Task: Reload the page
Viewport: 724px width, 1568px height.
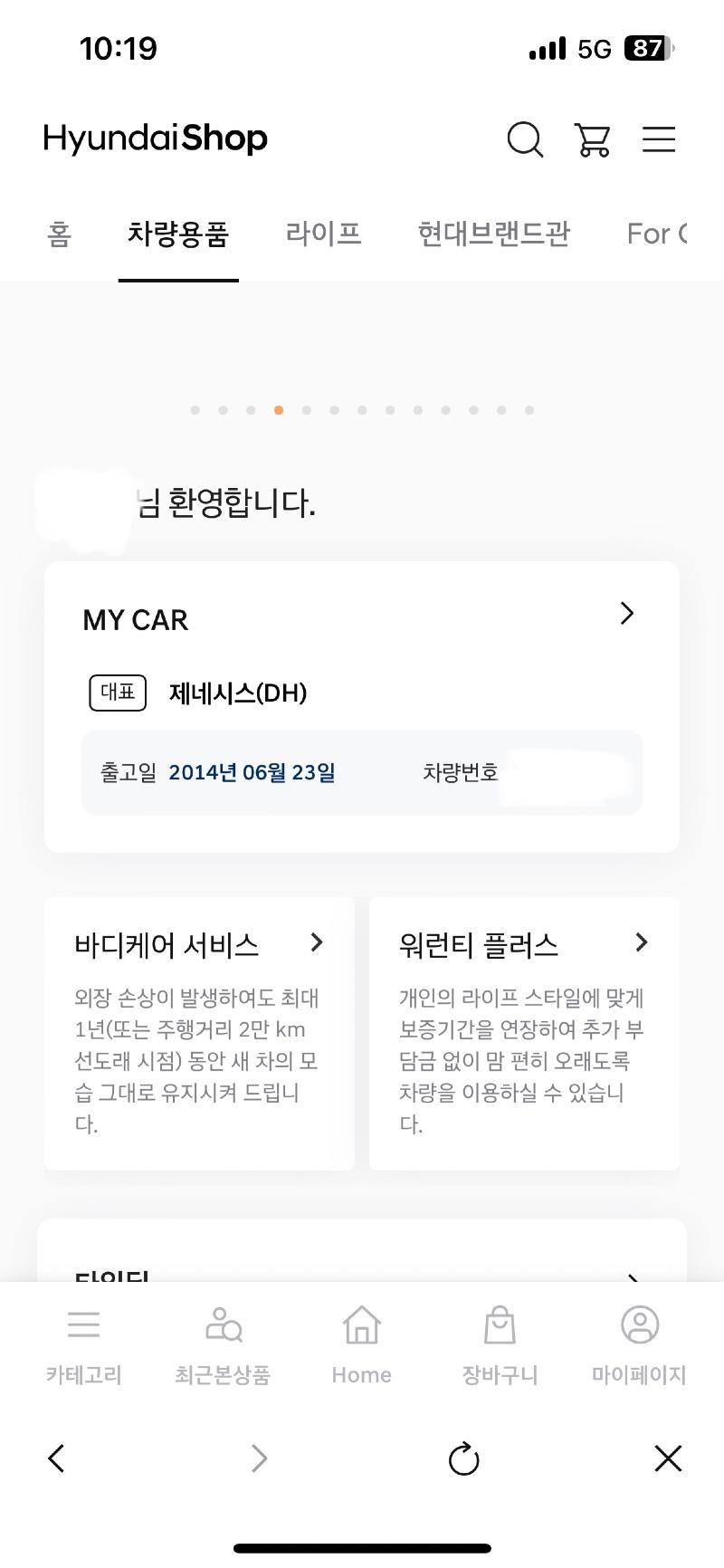Action: point(463,1458)
